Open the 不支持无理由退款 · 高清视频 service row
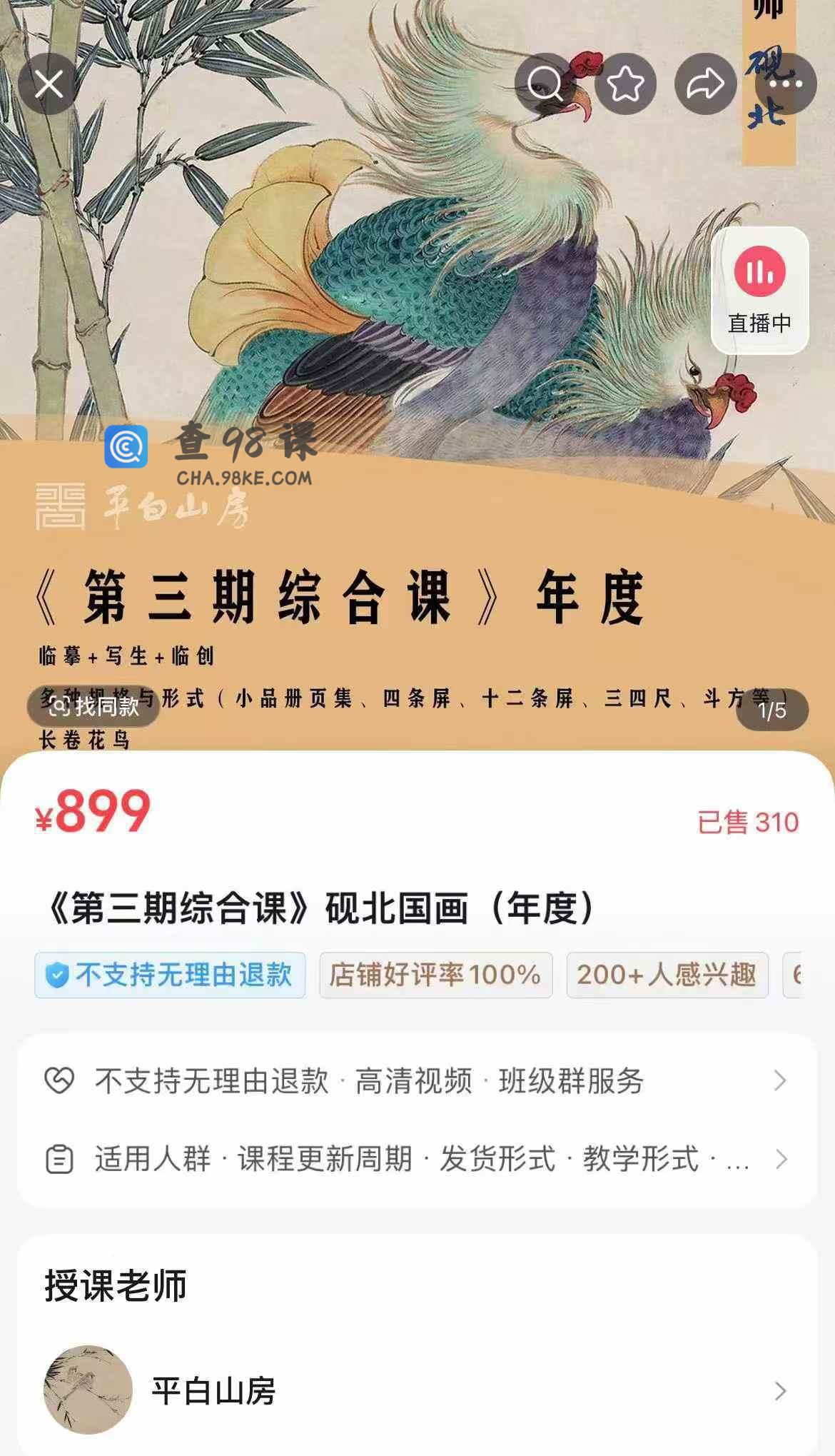835x1456 pixels. pyautogui.click(x=417, y=1081)
